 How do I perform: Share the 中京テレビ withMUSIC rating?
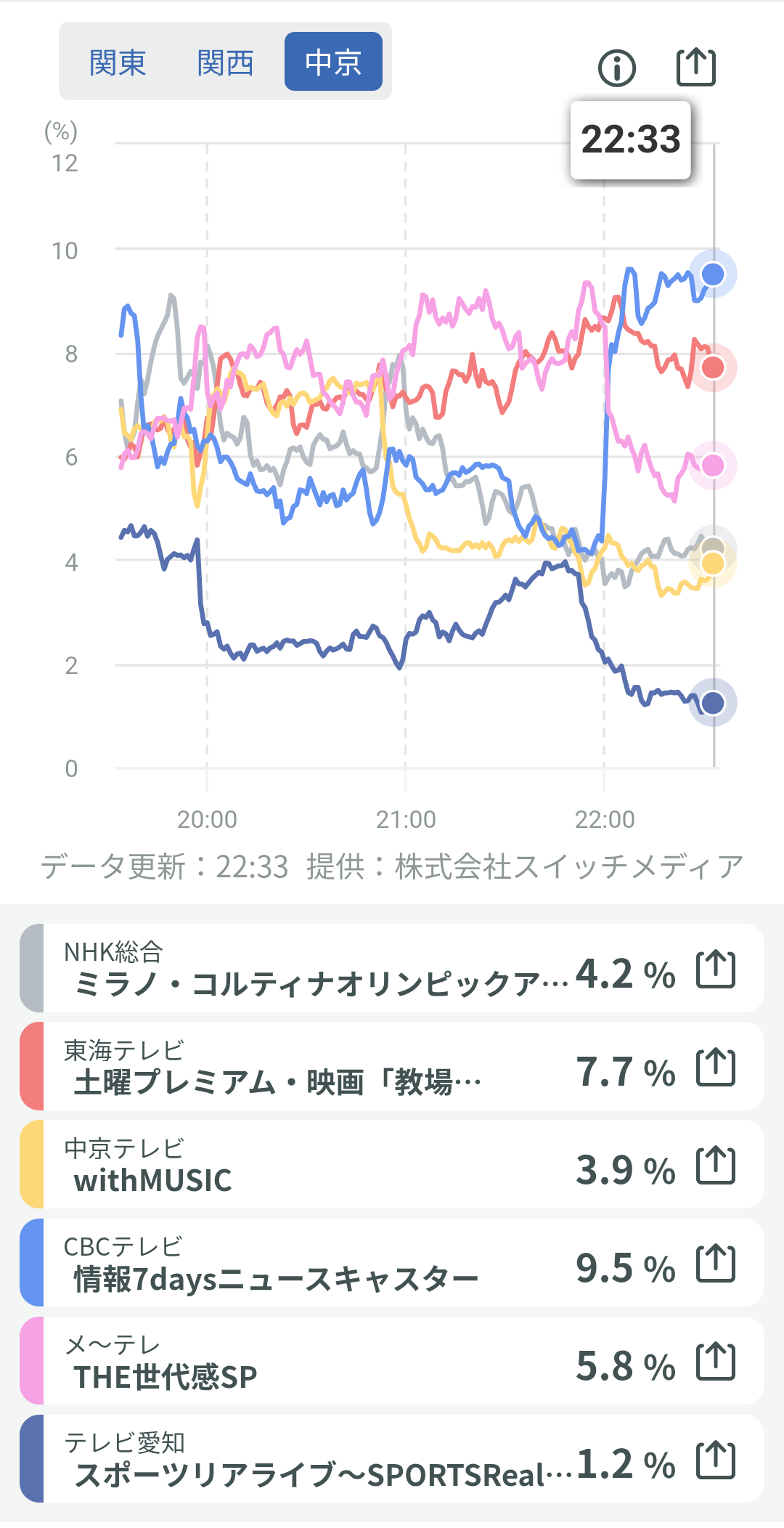(x=716, y=1165)
